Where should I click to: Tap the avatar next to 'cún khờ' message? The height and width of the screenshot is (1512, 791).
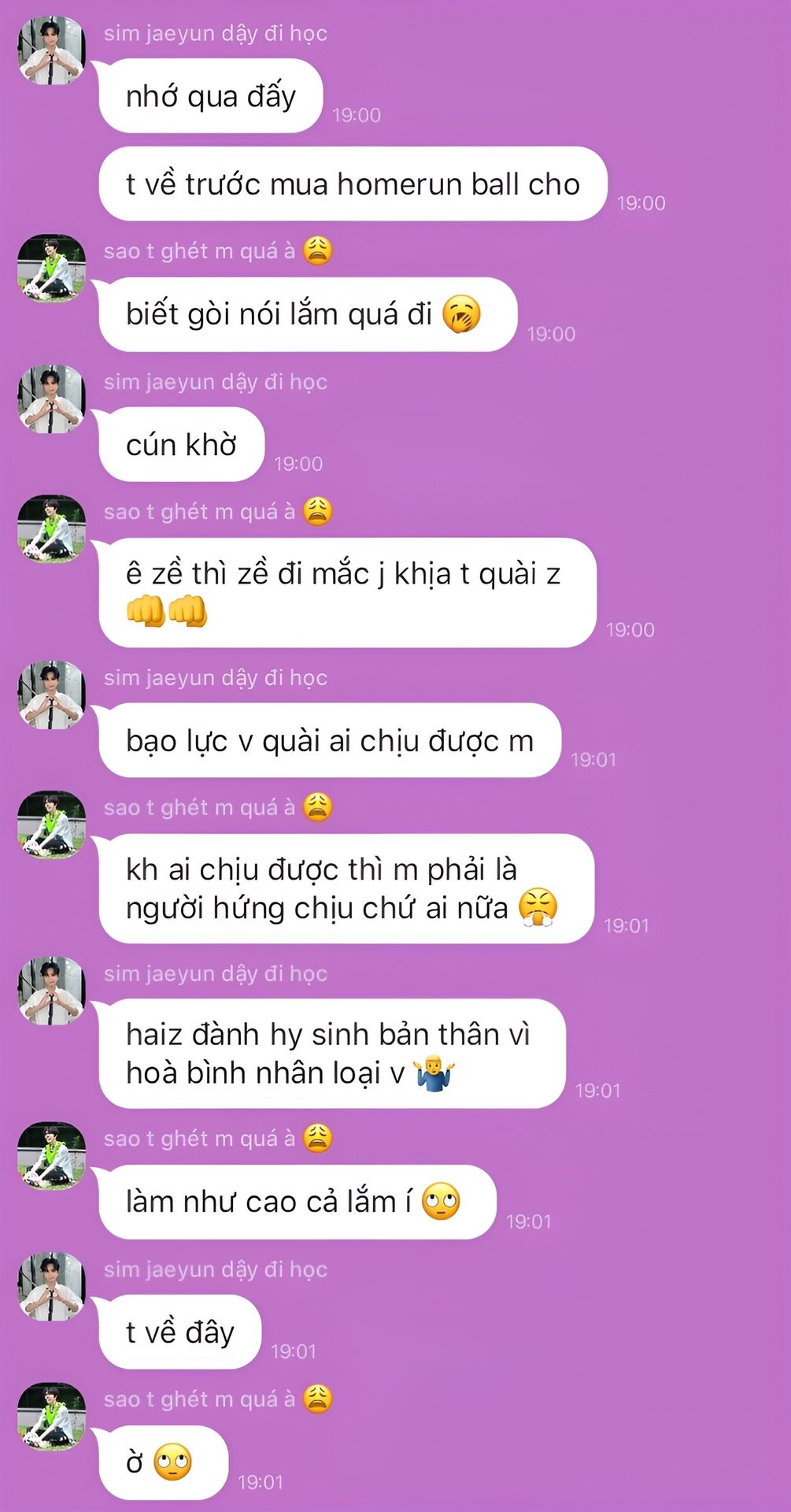[x=51, y=399]
